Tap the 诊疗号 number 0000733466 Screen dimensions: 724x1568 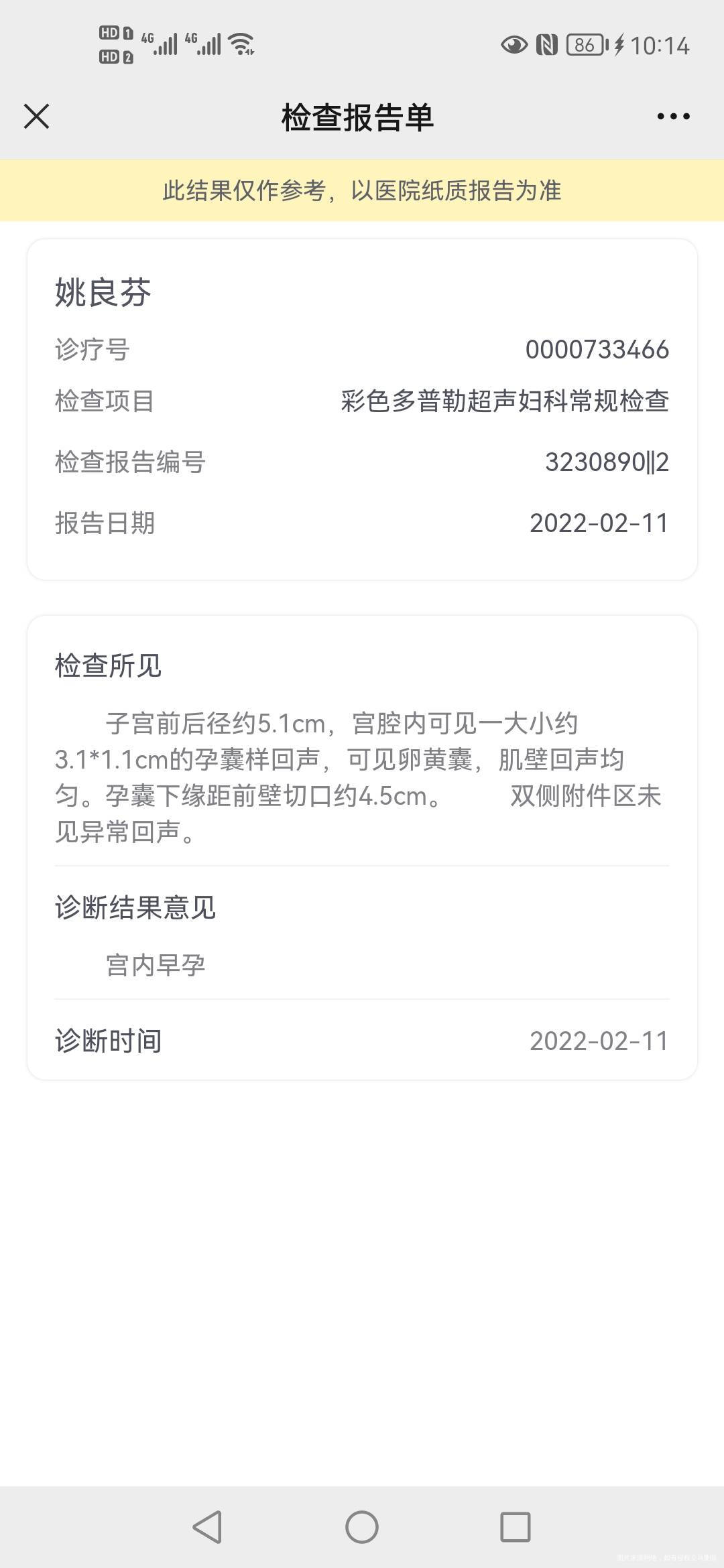(597, 349)
